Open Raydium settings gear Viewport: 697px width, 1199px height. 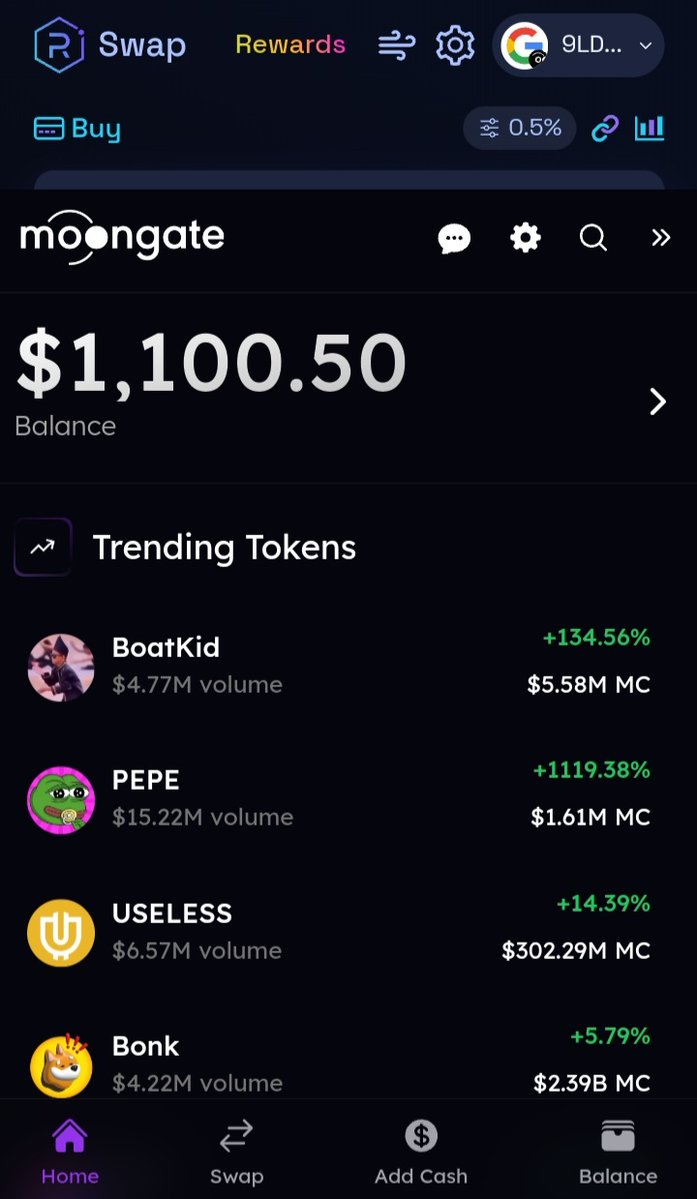point(455,45)
